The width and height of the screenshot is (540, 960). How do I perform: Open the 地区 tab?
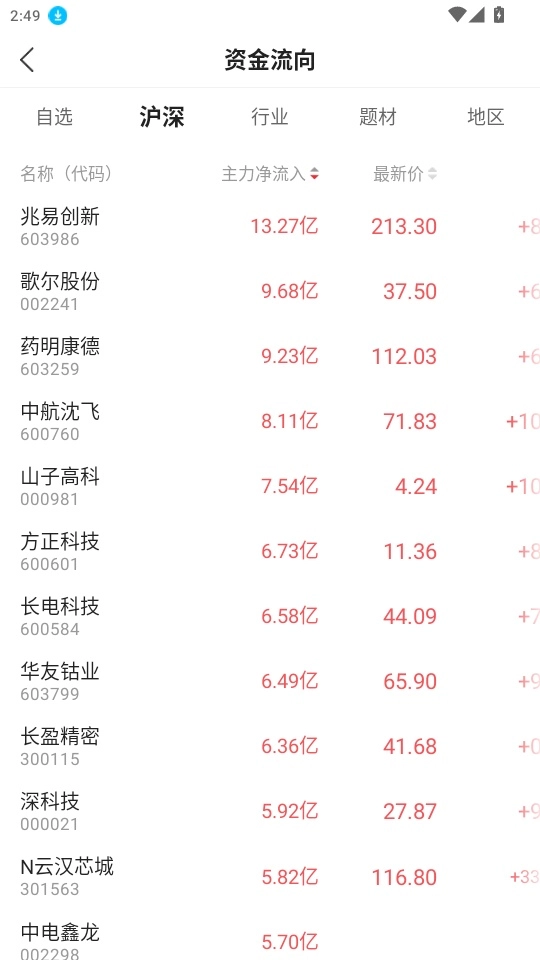pyautogui.click(x=486, y=116)
